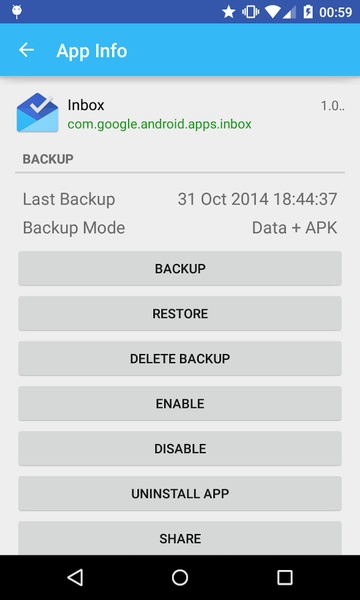Choose UNINSTALL APP
This screenshot has width=360, height=600.
180,494
